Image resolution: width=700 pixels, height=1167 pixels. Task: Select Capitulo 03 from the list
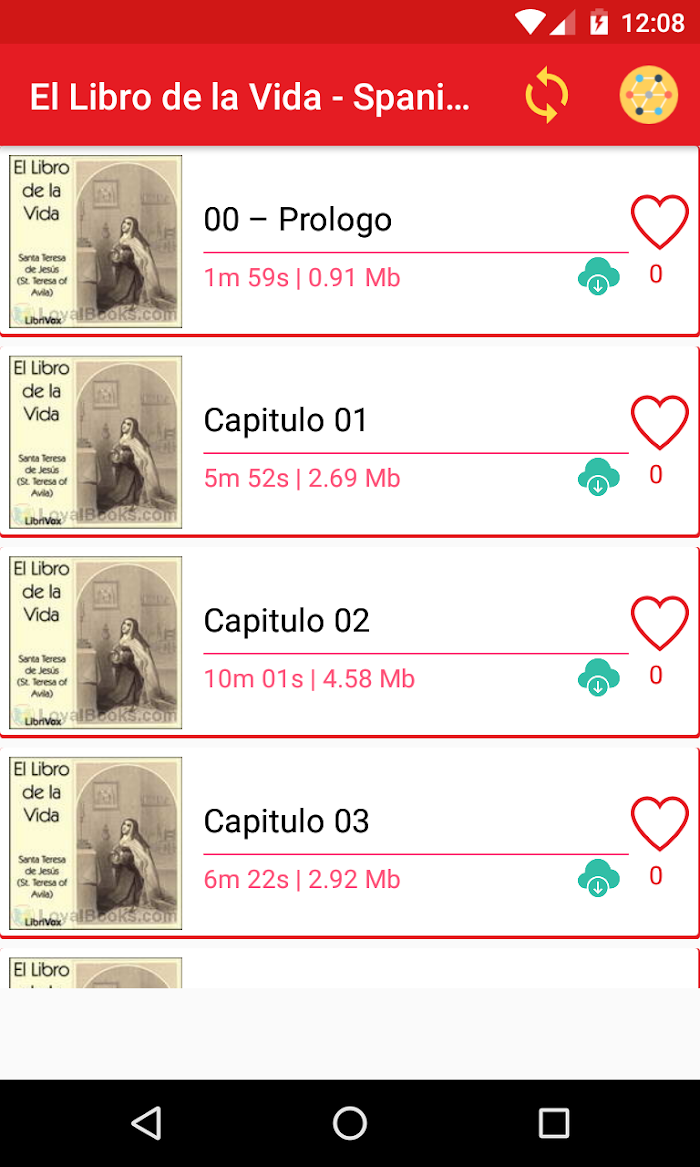click(x=350, y=843)
